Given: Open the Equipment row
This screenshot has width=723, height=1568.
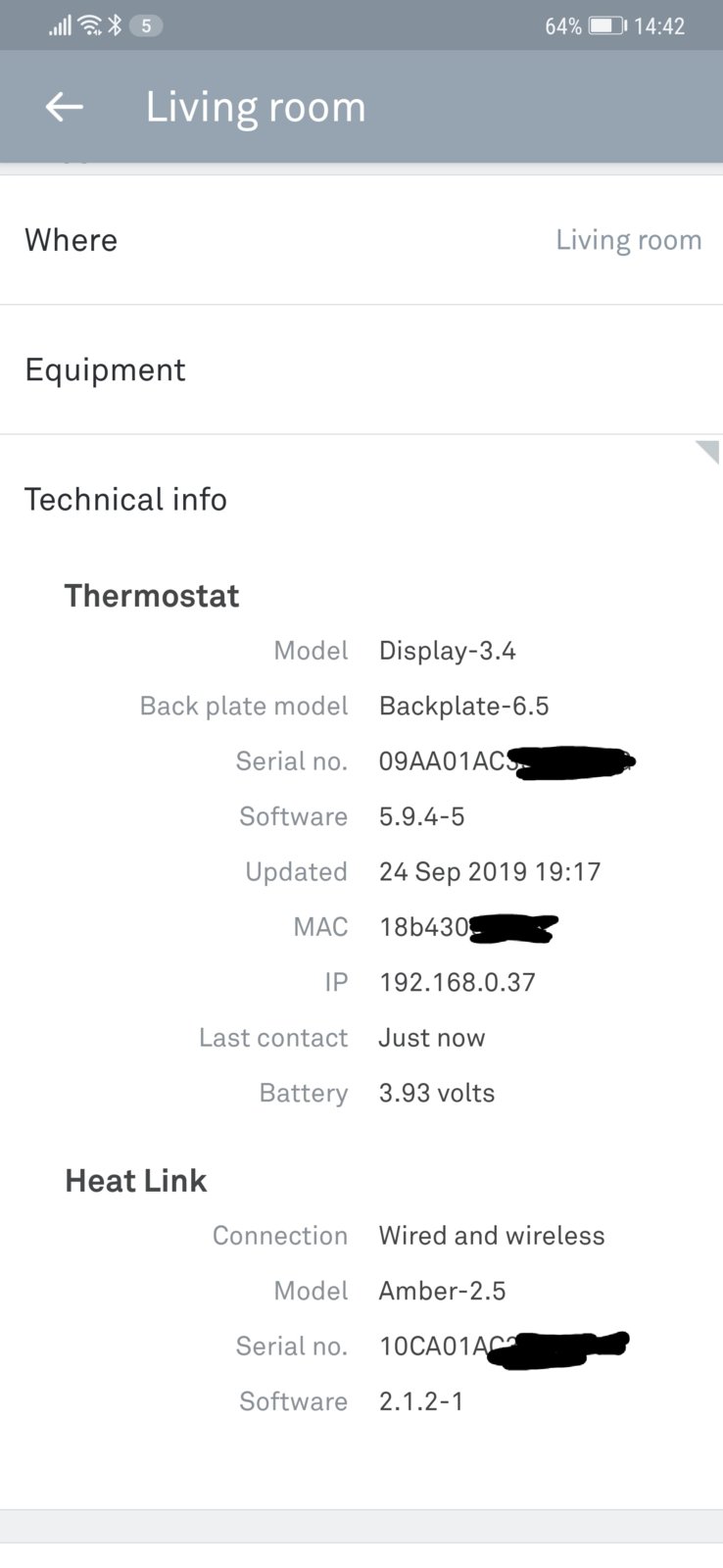Looking at the screenshot, I should [361, 369].
